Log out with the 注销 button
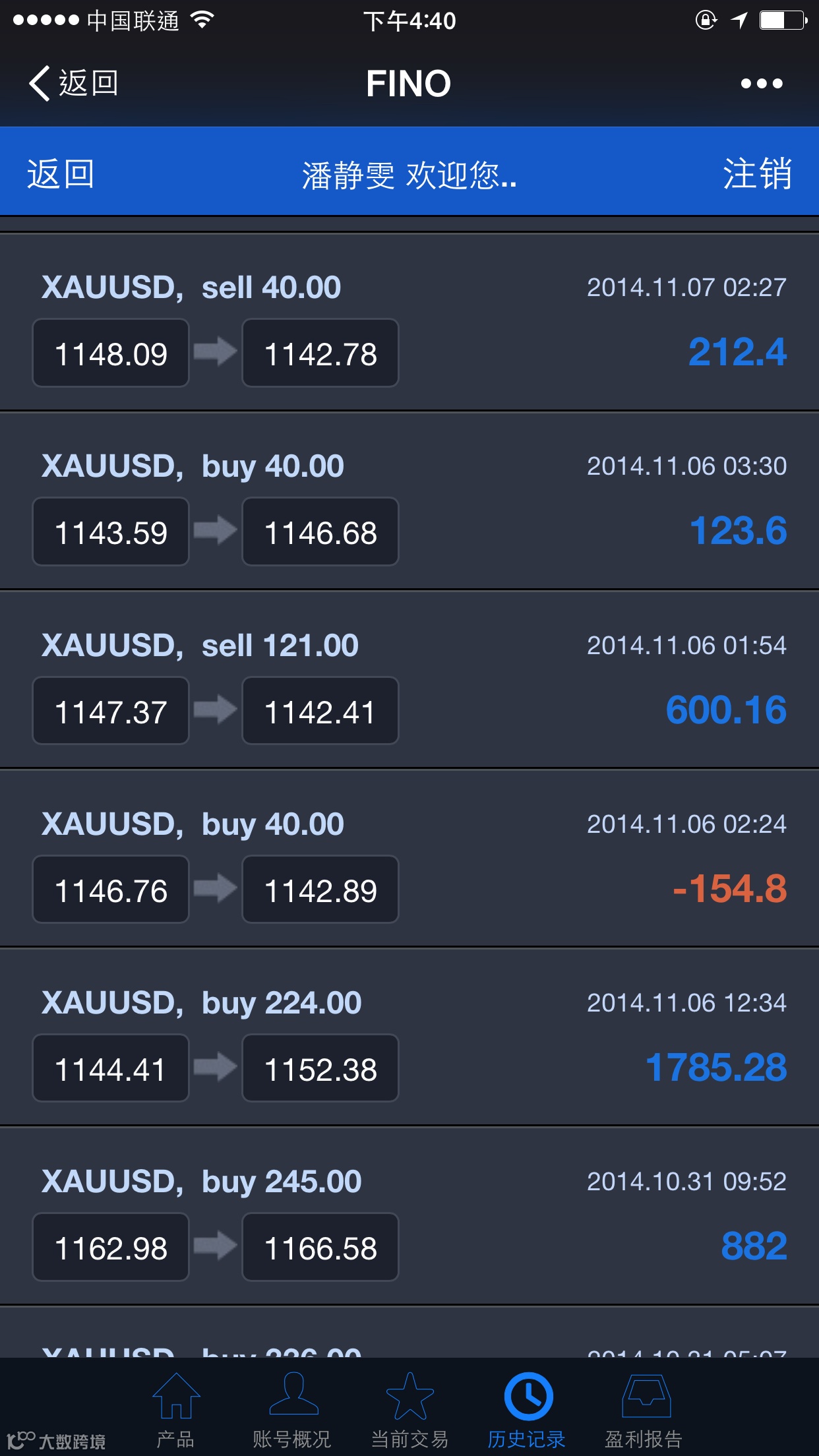 pyautogui.click(x=757, y=174)
